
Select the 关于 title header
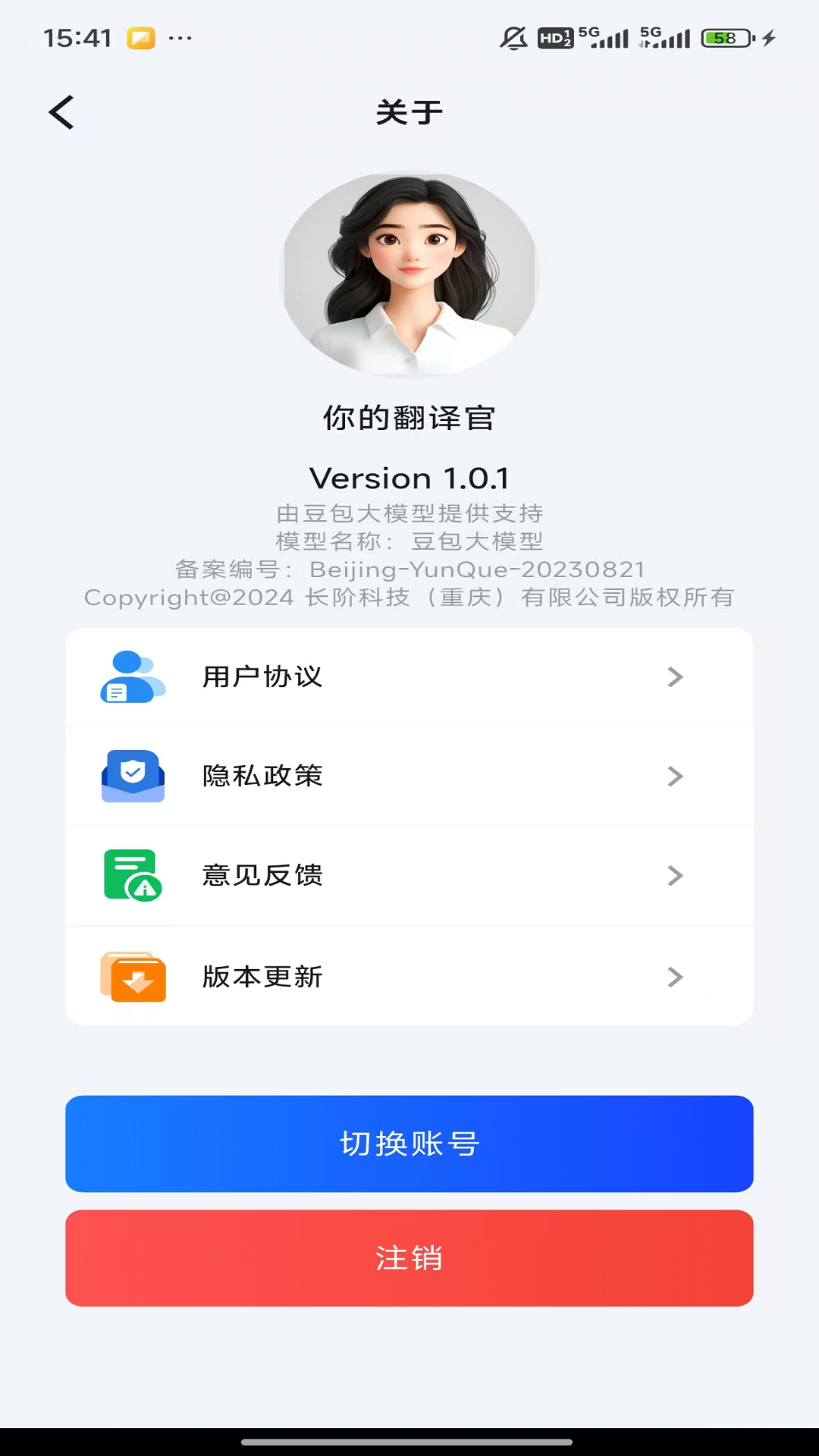pos(409,111)
